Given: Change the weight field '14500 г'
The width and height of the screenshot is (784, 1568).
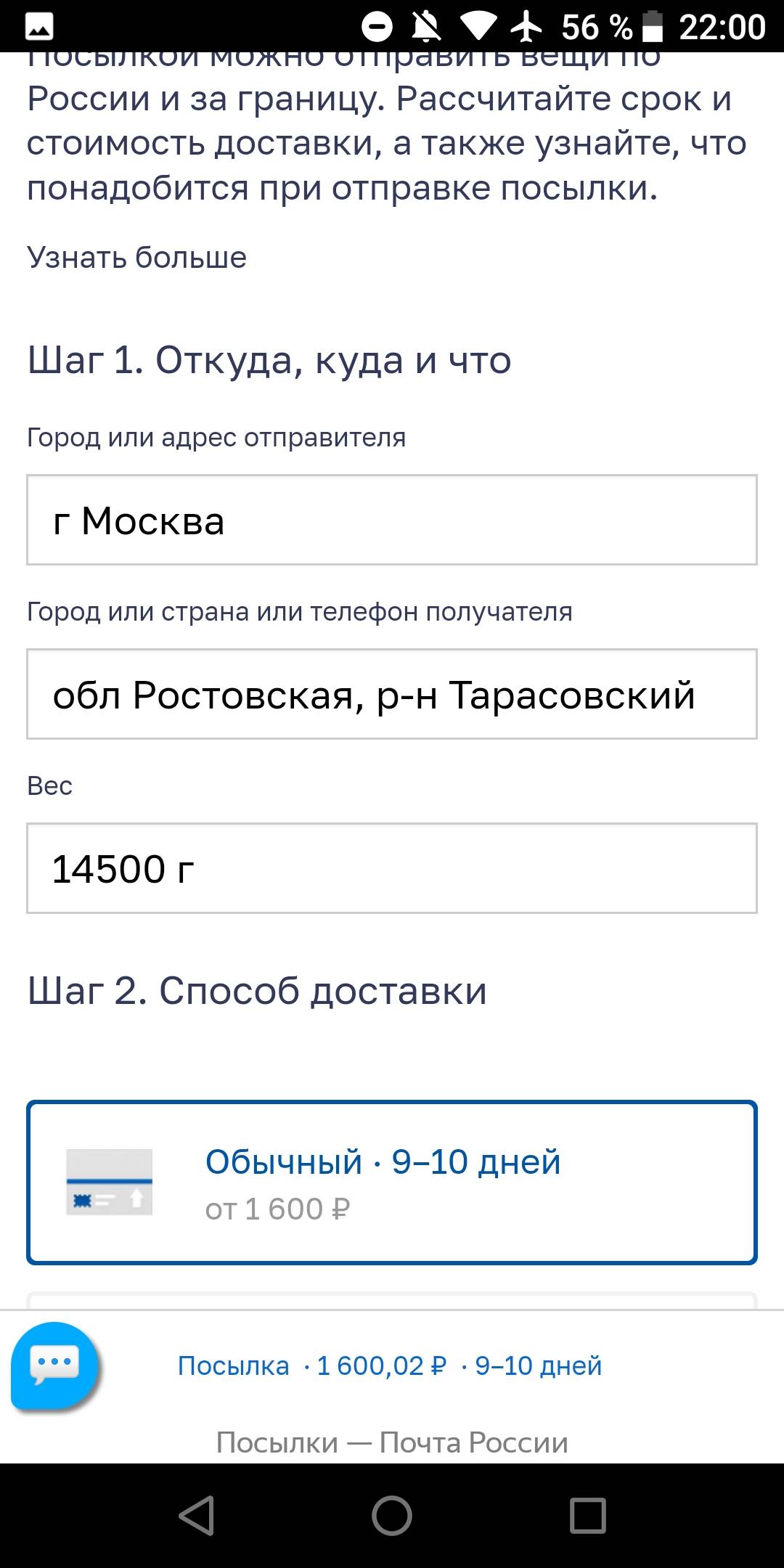Looking at the screenshot, I should [x=392, y=868].
